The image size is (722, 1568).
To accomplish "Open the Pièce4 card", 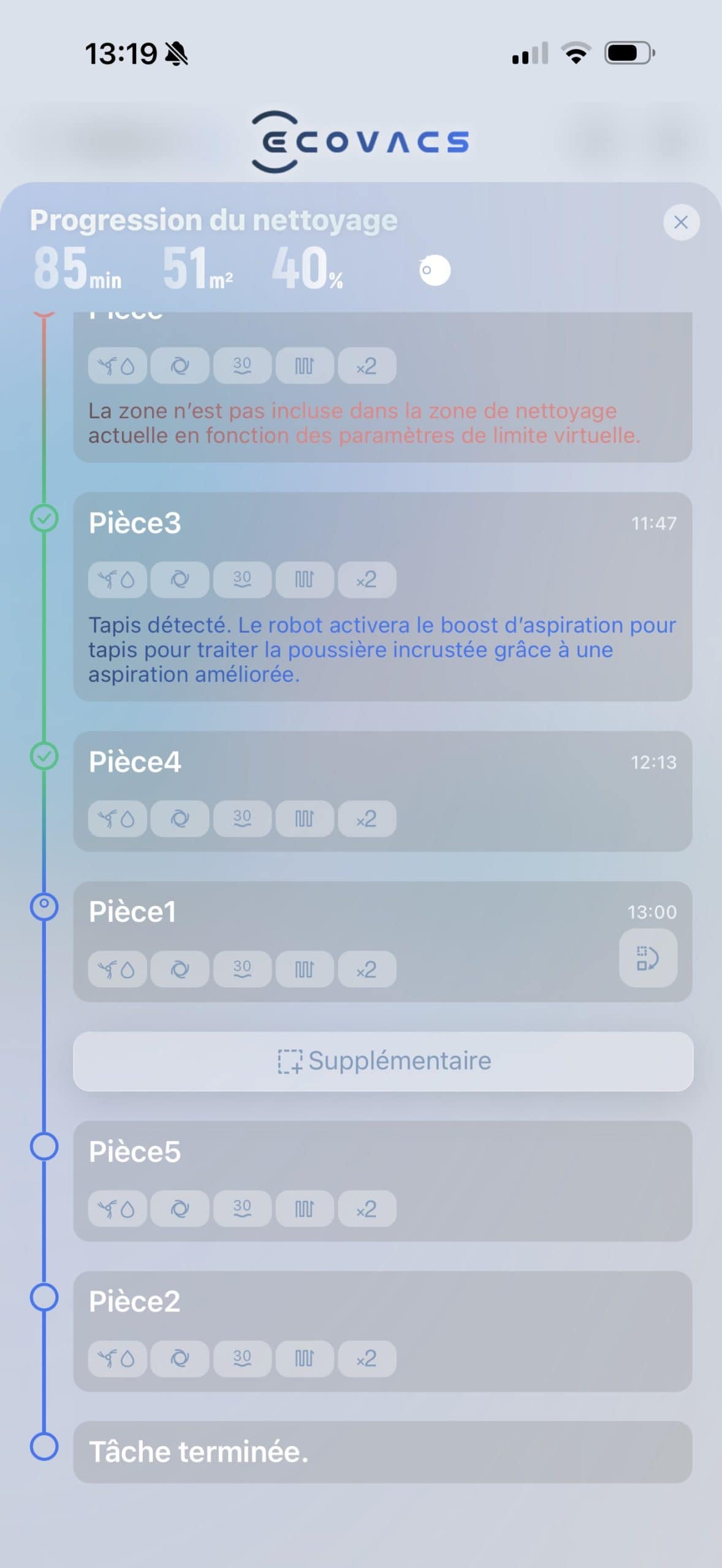I will click(x=382, y=790).
